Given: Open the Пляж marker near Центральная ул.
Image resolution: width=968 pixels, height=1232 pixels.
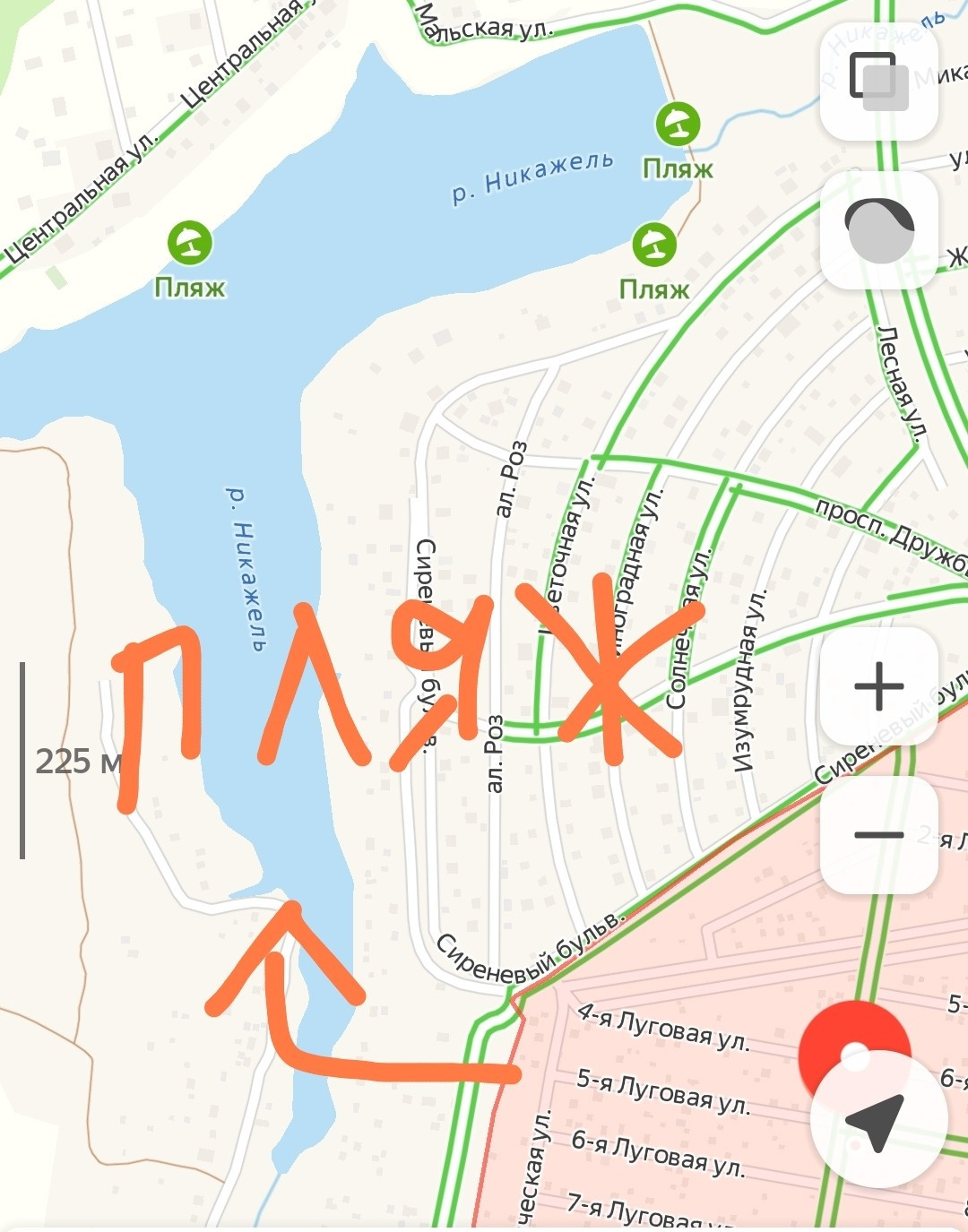Looking at the screenshot, I should [x=189, y=244].
